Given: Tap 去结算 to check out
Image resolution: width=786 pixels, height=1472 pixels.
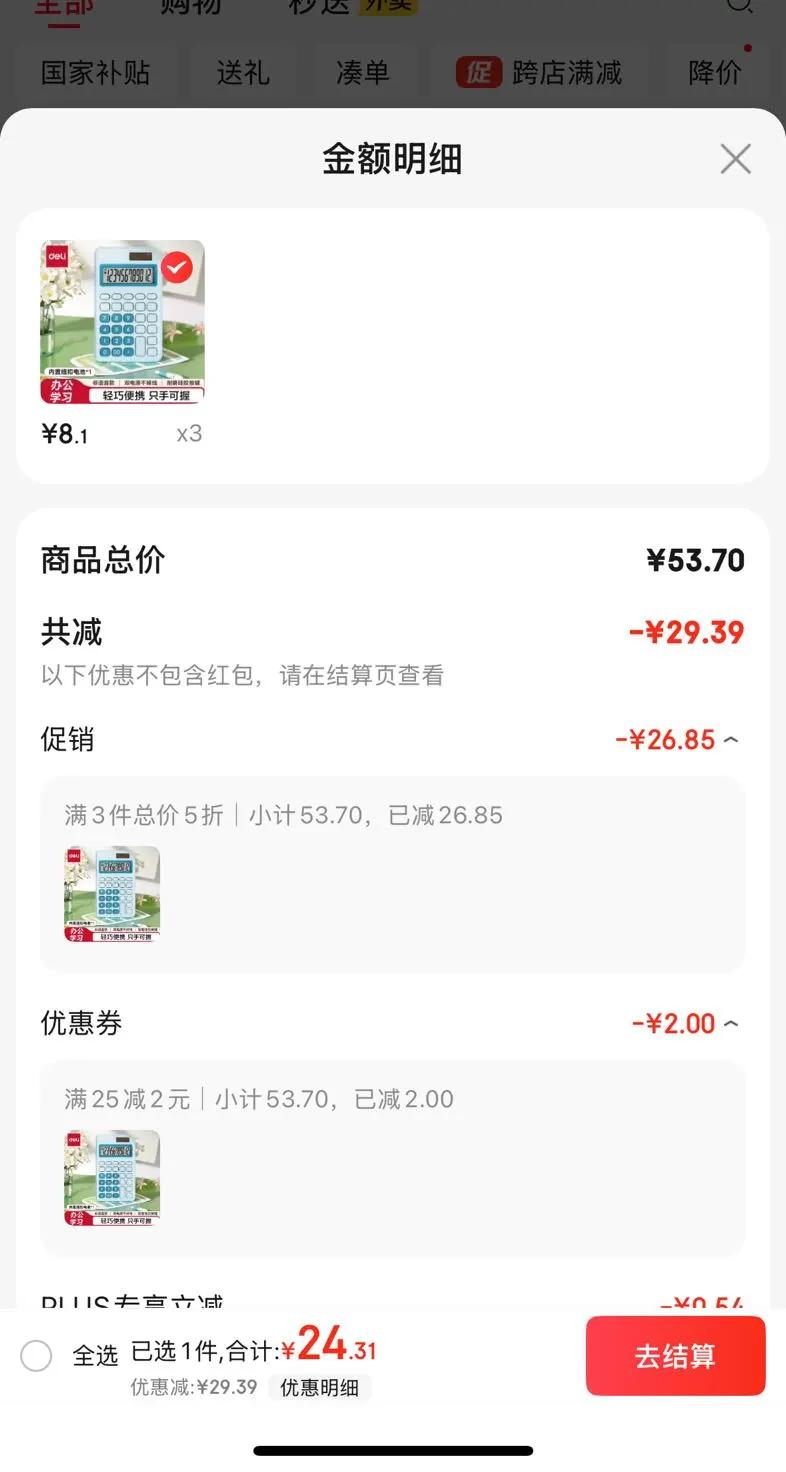Looking at the screenshot, I should point(675,1356).
